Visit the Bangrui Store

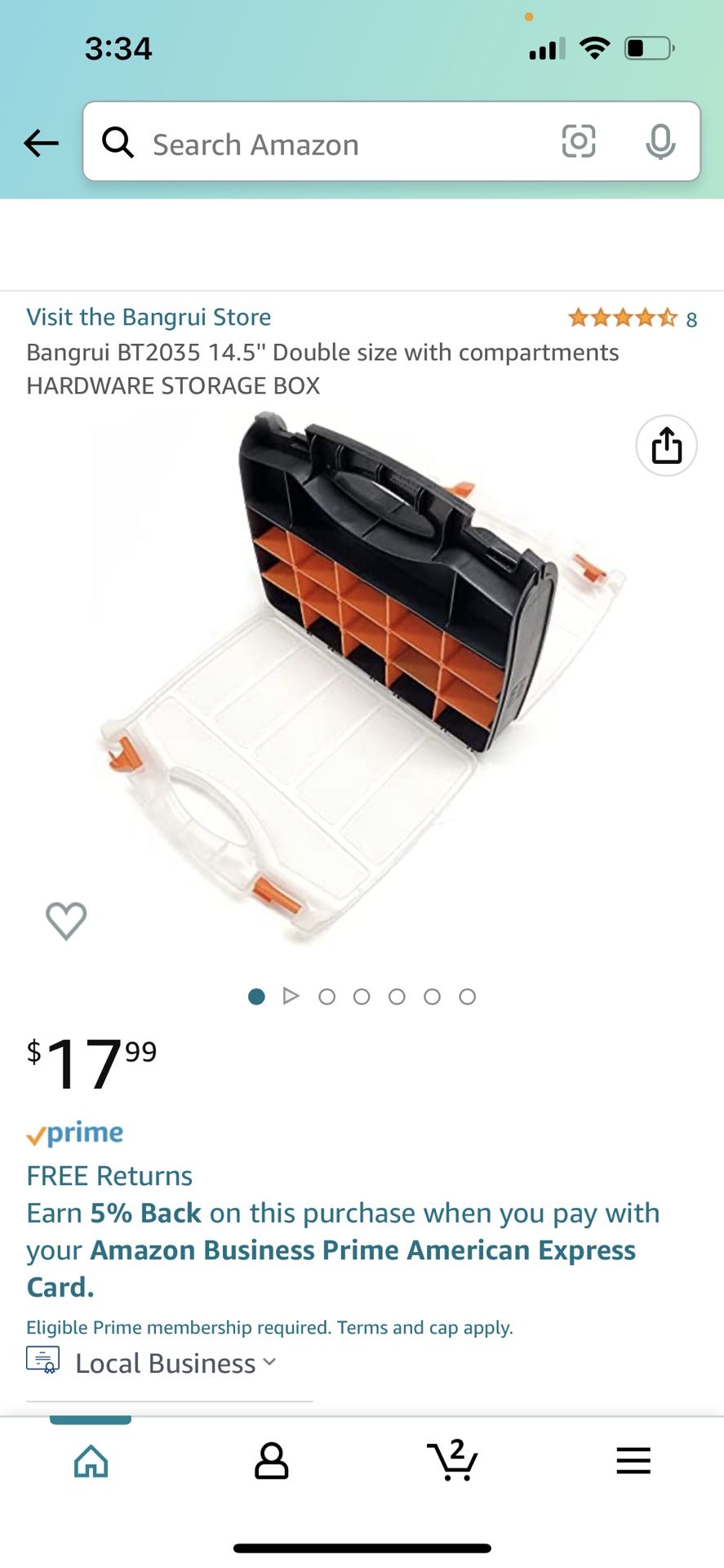(149, 317)
